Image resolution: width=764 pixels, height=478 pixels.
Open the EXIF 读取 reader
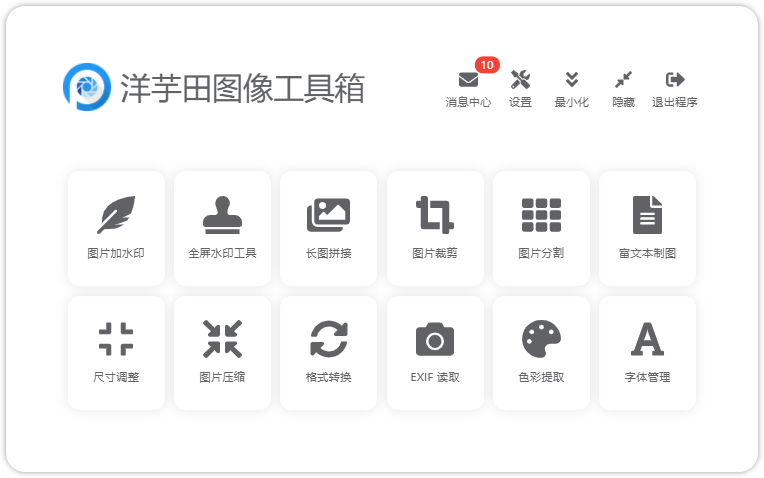[x=435, y=352]
